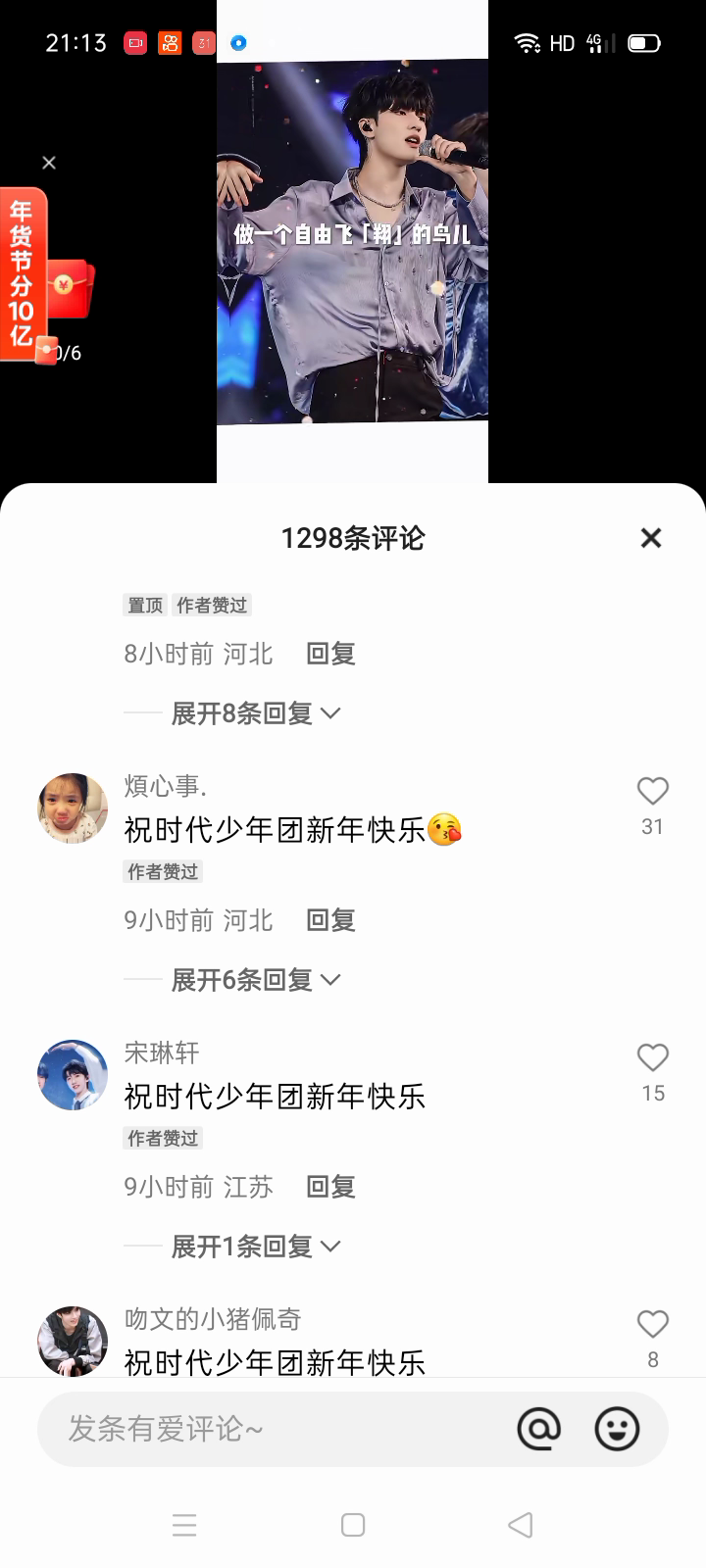Like 宋琳轩's comment
Image resolution: width=706 pixels, height=1568 pixels.
[652, 1058]
